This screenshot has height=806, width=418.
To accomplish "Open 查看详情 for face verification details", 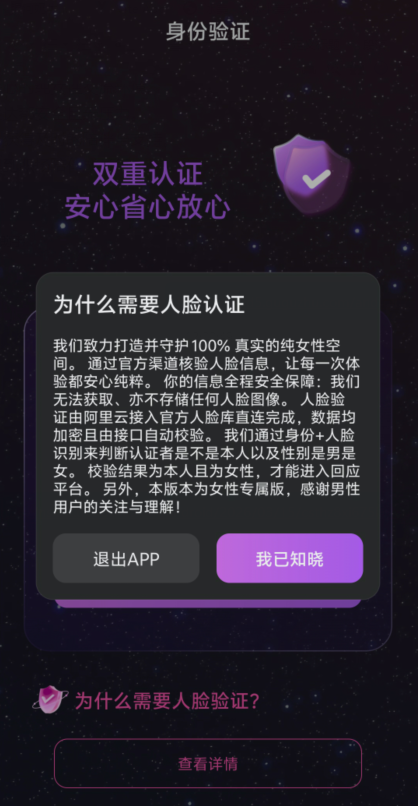I will [208, 763].
